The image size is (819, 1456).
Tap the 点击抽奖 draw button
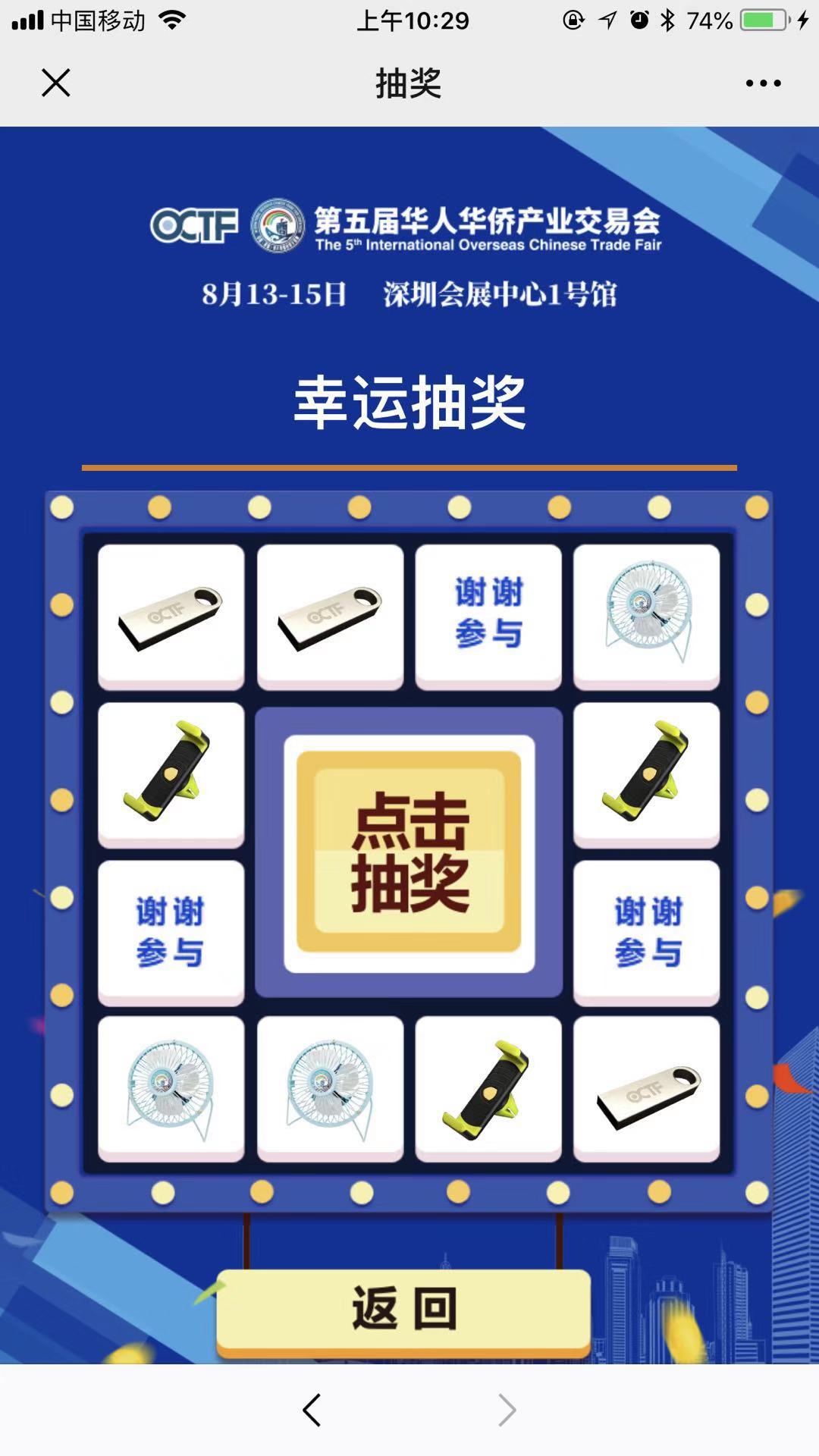coord(409,852)
